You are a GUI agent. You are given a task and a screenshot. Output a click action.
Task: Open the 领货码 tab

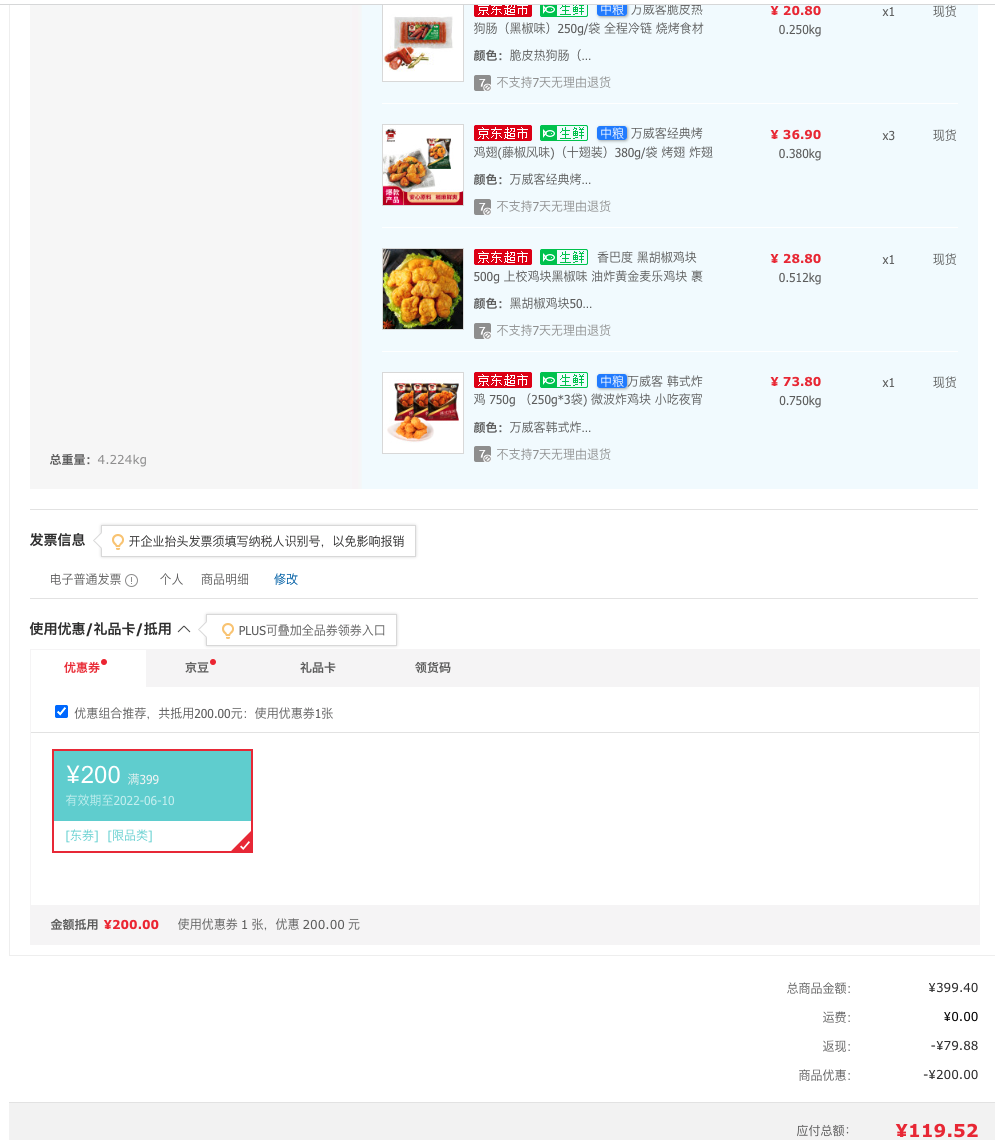tap(432, 667)
